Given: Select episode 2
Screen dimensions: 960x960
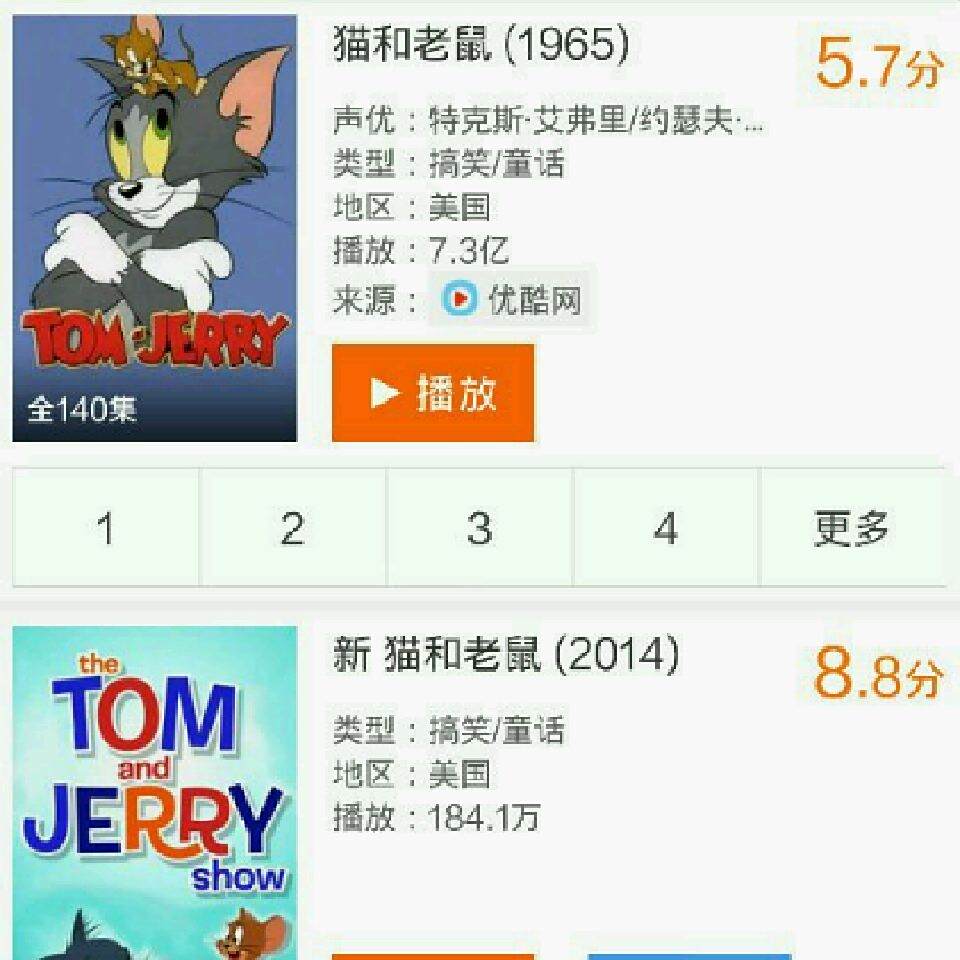Looking at the screenshot, I should point(293,527).
